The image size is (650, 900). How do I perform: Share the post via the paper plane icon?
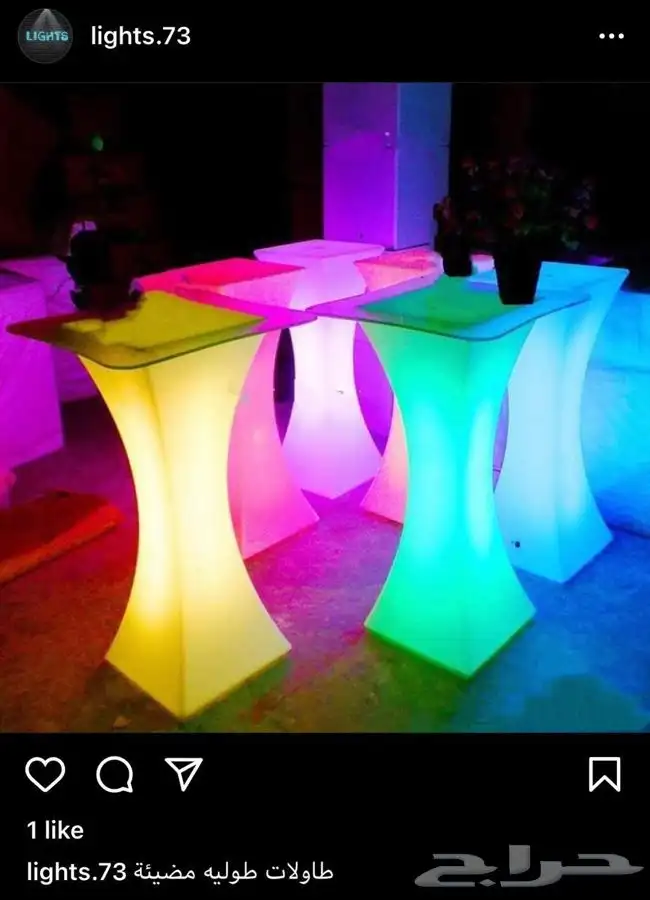(x=183, y=774)
